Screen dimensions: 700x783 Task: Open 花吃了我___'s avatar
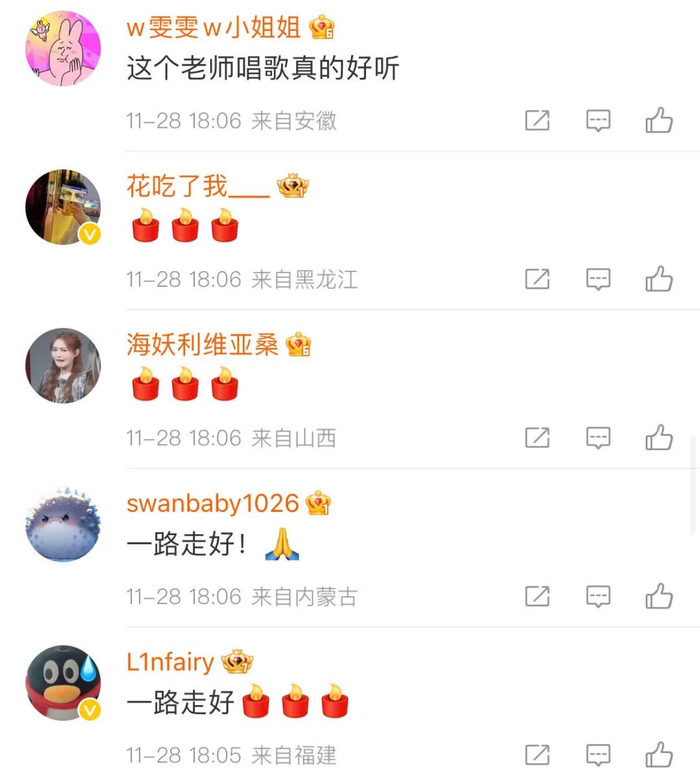click(63, 207)
